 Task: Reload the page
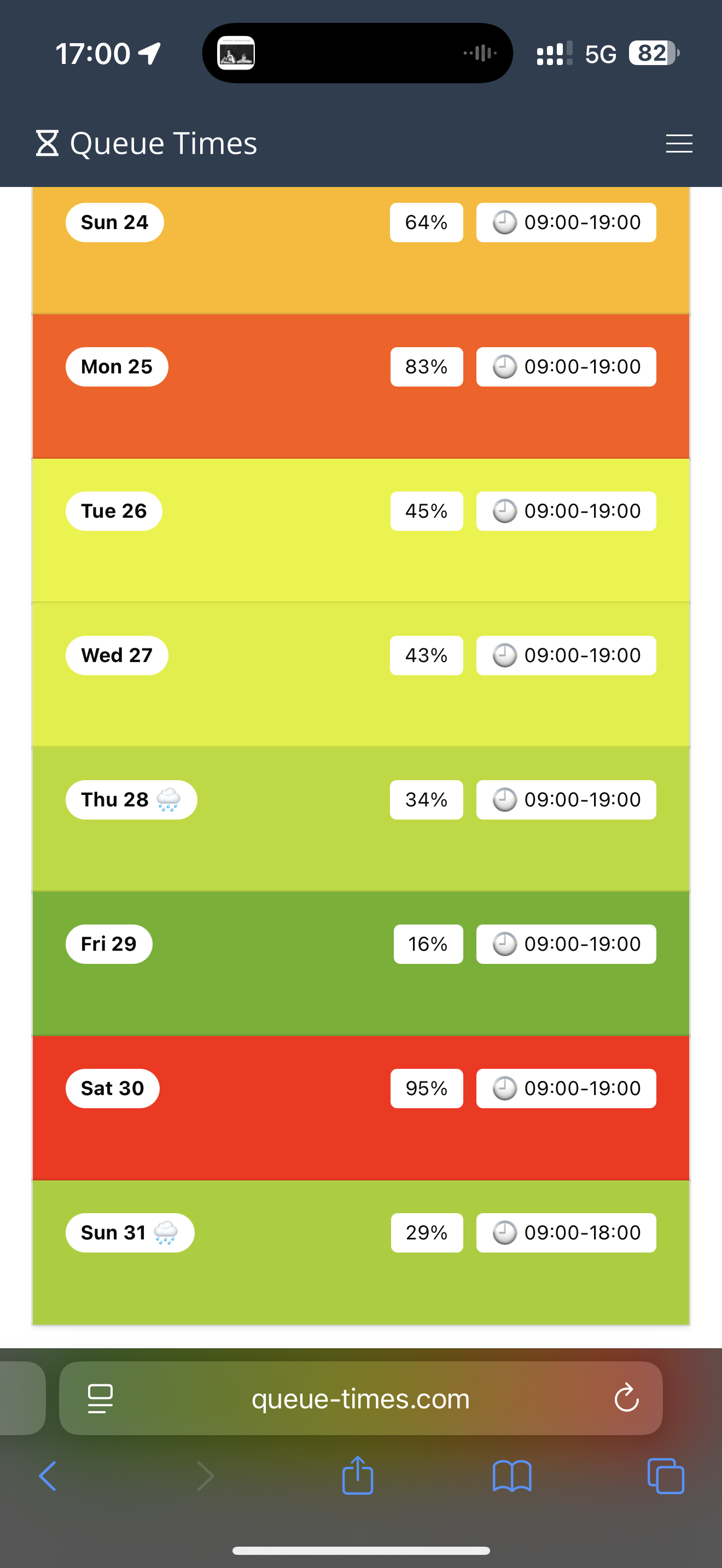click(x=626, y=1397)
